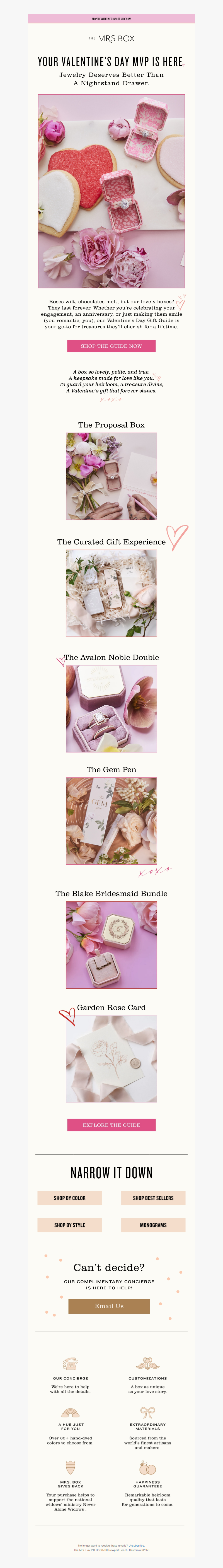Choose 'Shop by Style'
Image resolution: width=223 pixels, height=1568 pixels.
[x=69, y=1225]
